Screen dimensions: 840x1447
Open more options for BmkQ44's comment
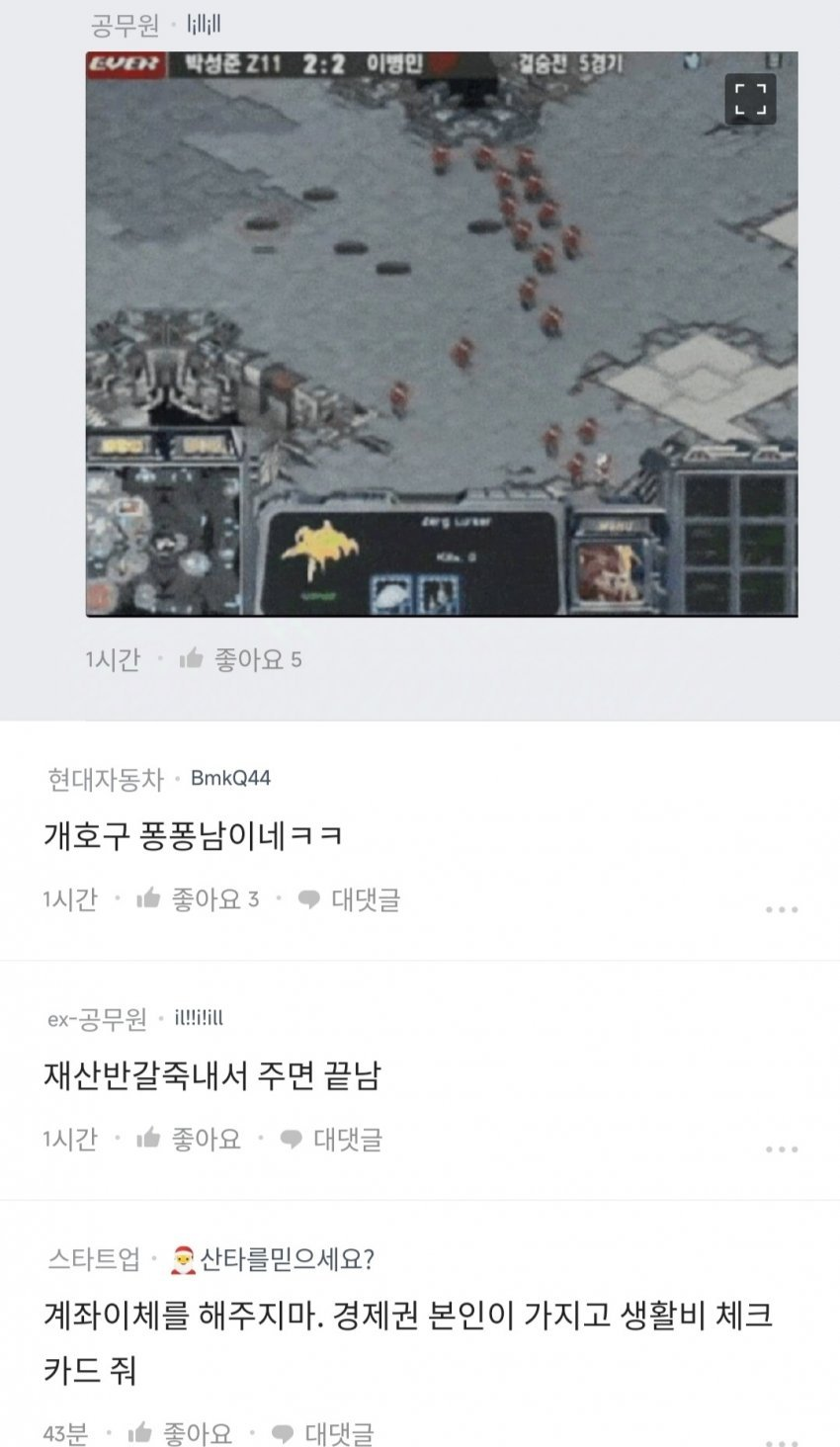tap(781, 909)
